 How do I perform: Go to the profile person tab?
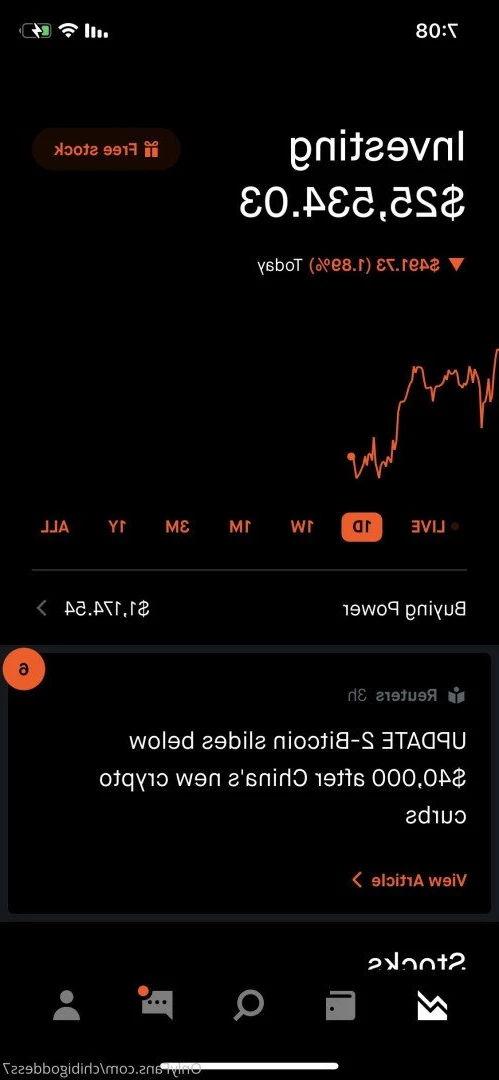click(x=66, y=1006)
